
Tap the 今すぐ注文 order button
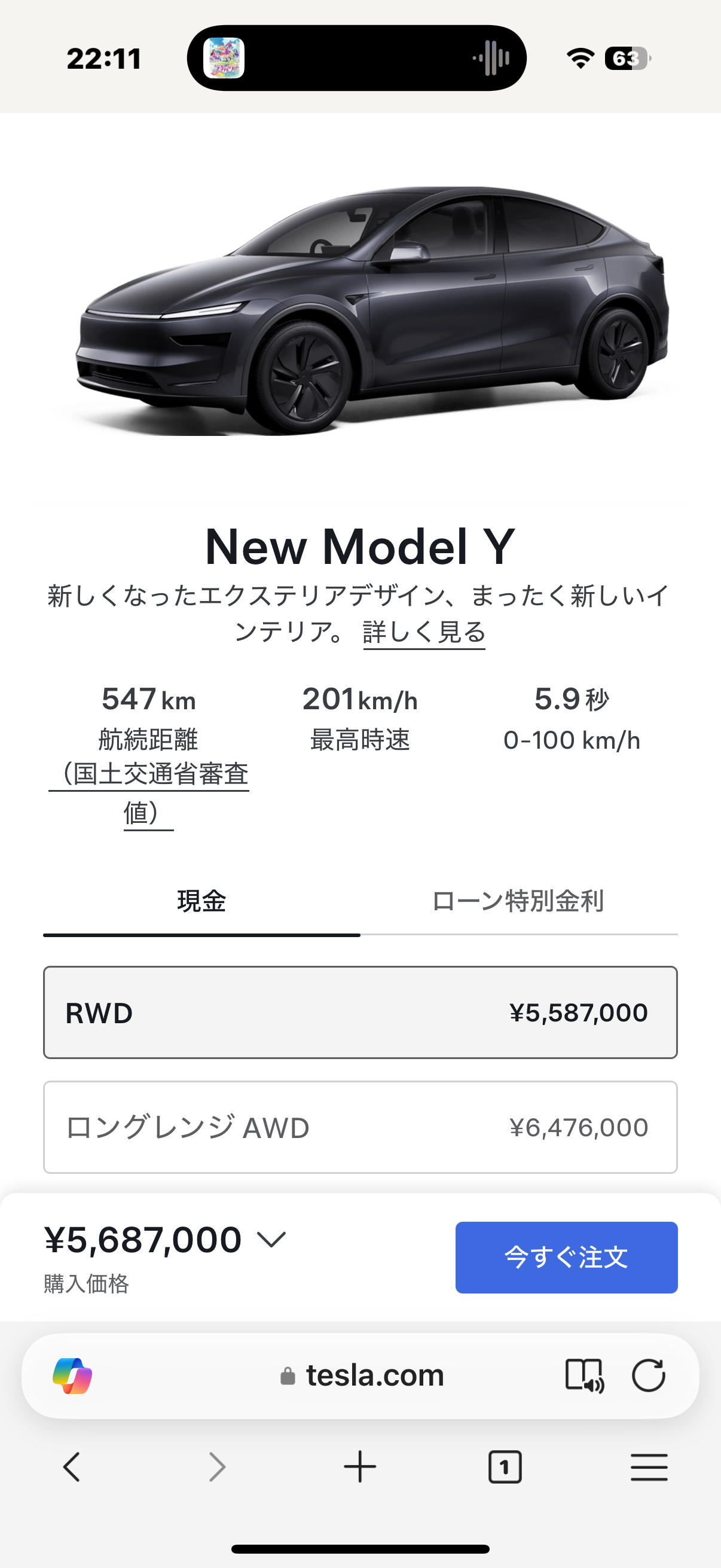point(566,1257)
